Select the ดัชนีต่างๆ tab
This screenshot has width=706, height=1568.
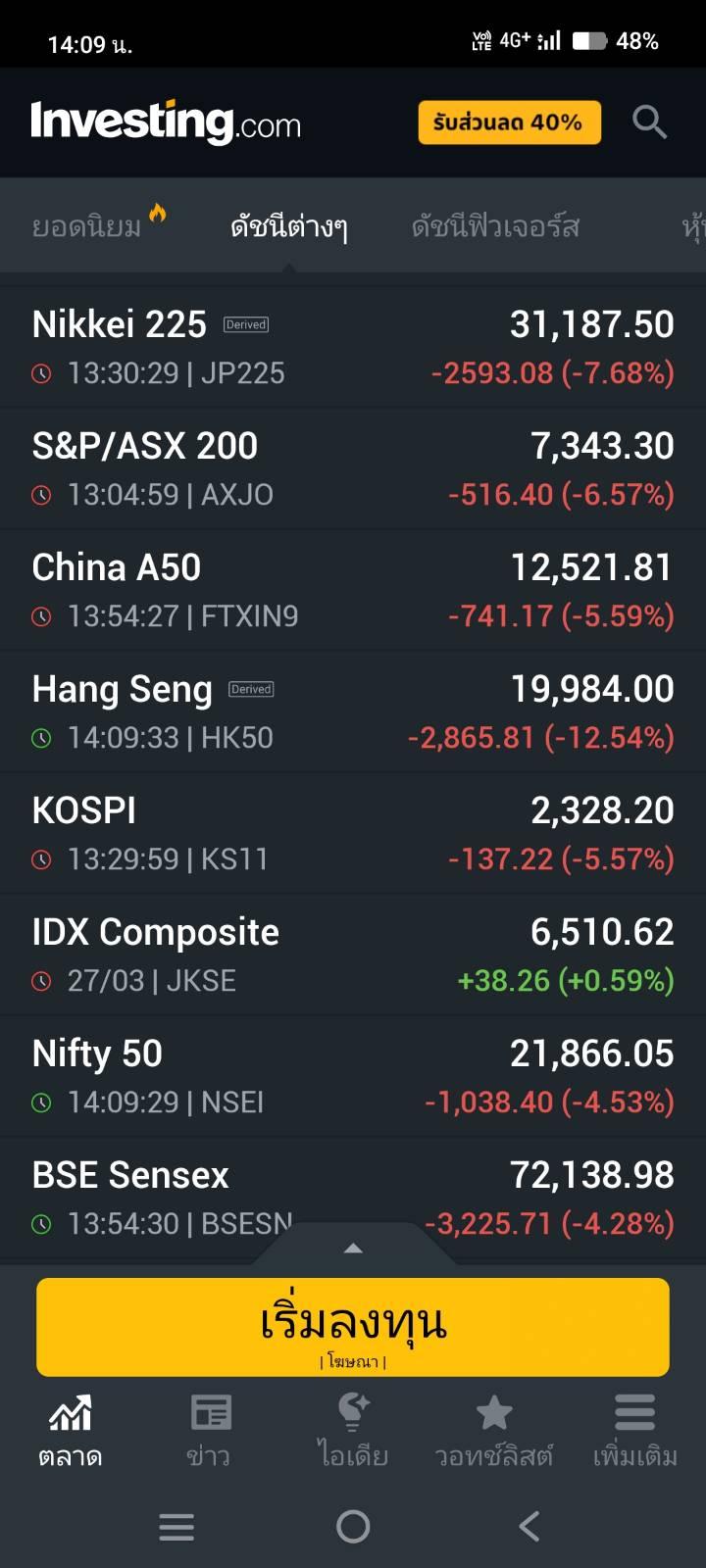(288, 226)
